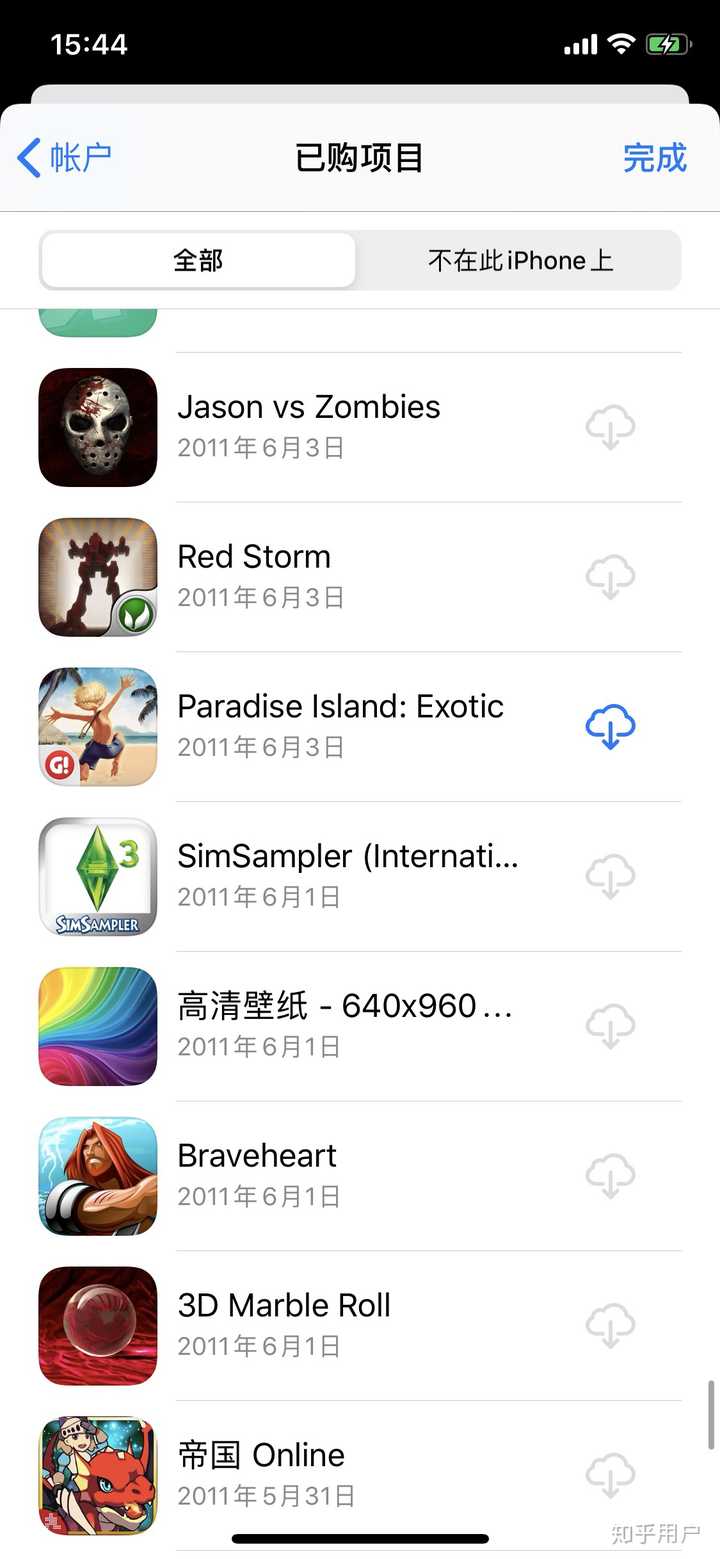Open the Braveheart purchase entry
The height and width of the screenshot is (1559, 720).
point(300,1175)
